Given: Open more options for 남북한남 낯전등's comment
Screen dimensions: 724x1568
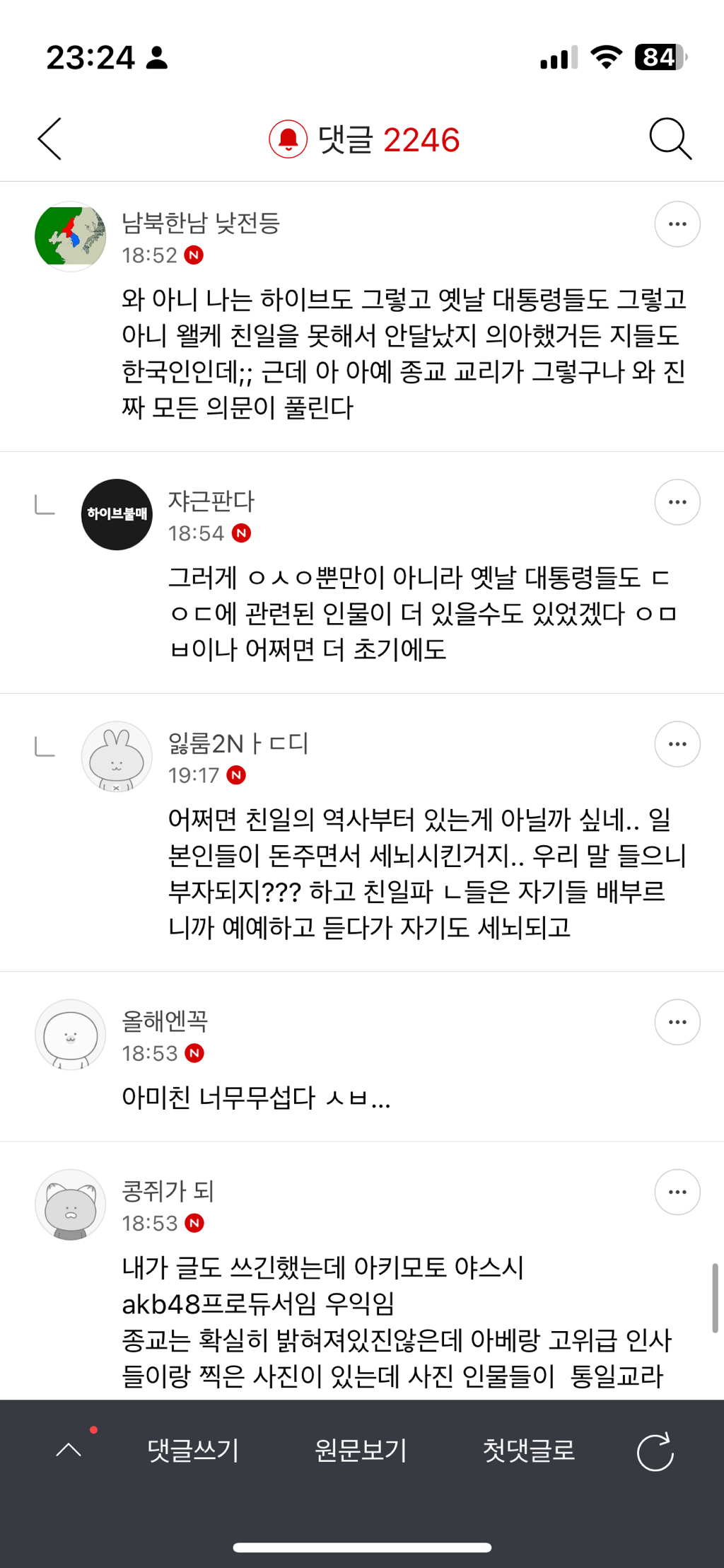Looking at the screenshot, I should click(677, 224).
